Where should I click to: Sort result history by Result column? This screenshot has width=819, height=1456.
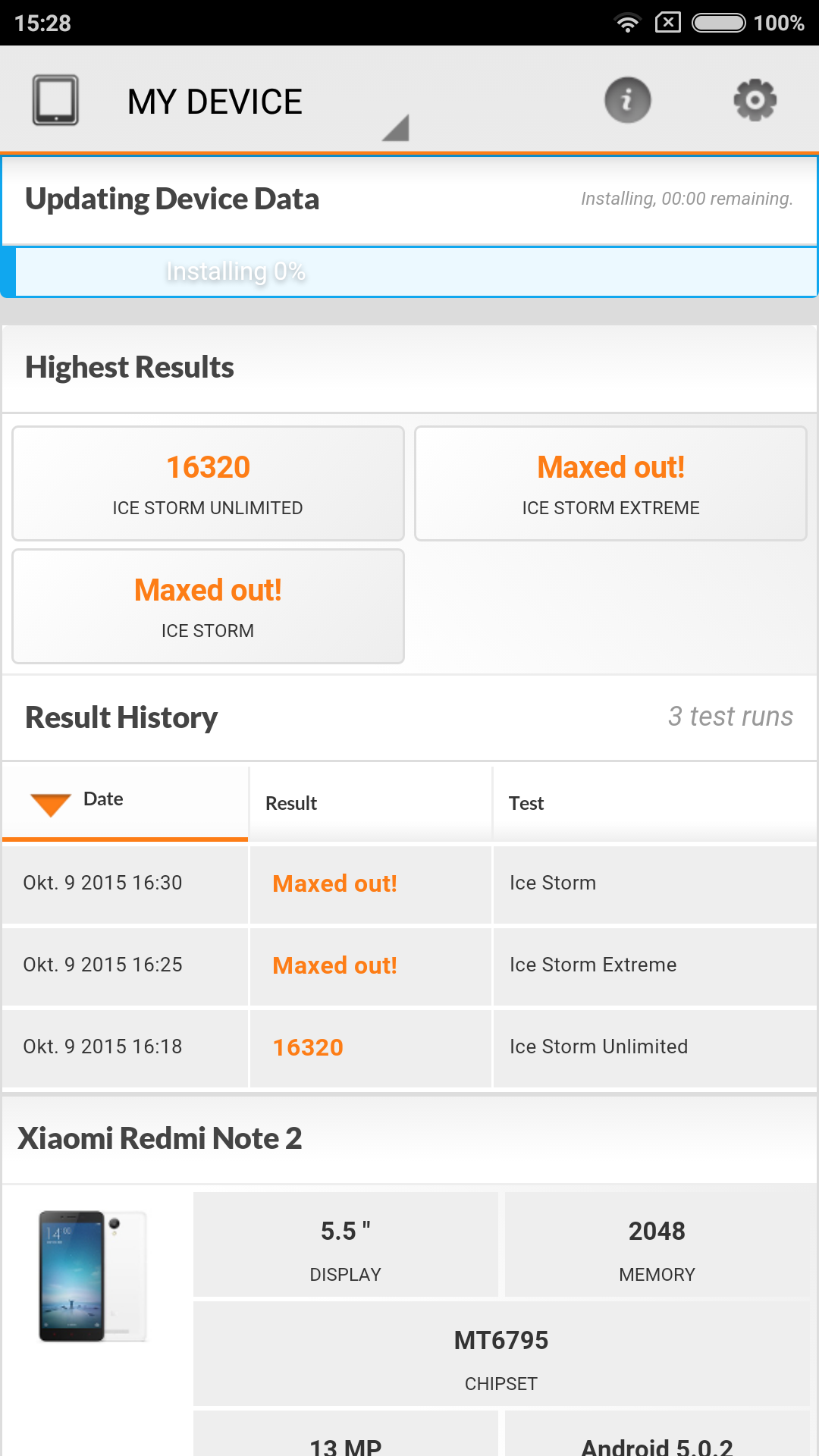[x=370, y=802]
